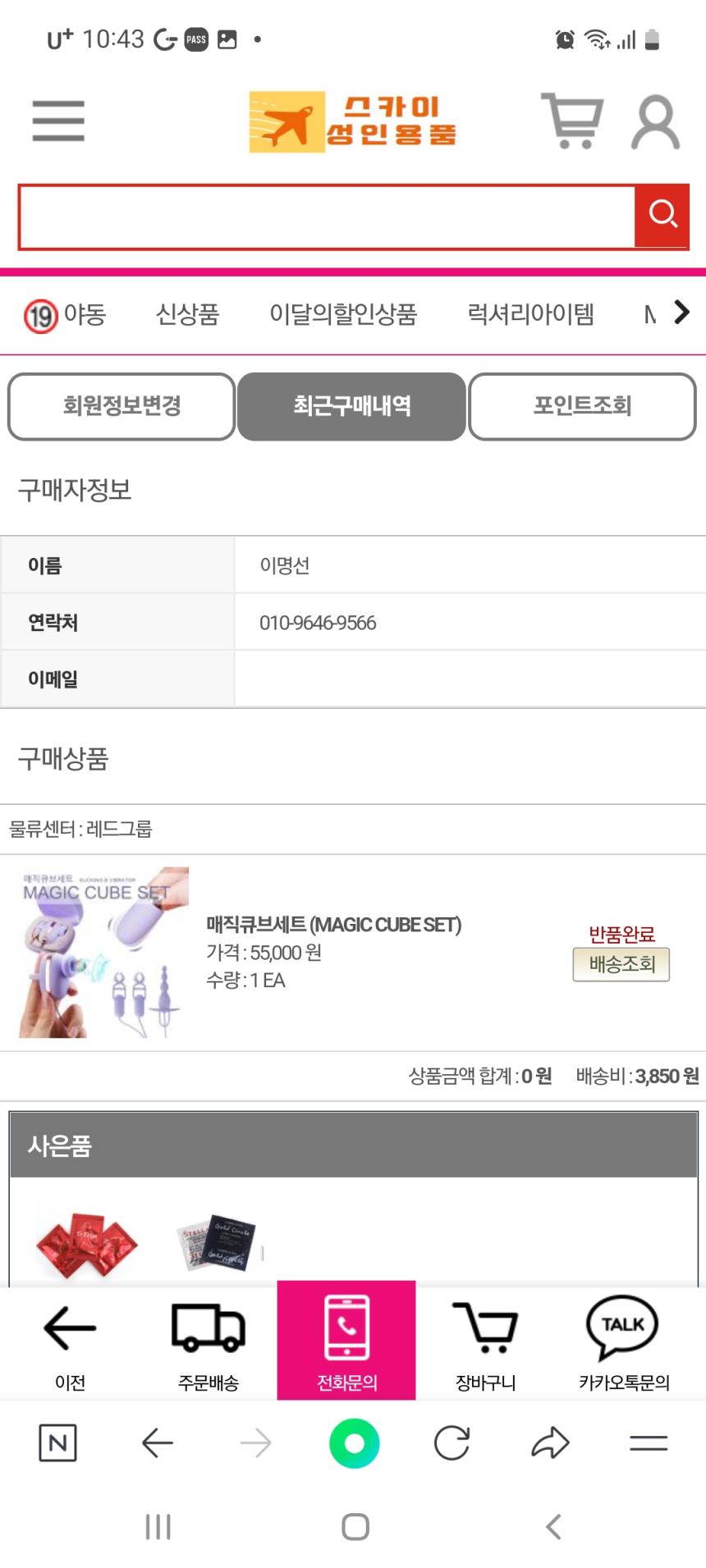The image size is (706, 1568).
Task: Open the Magic Cube Set product image
Action: click(104, 953)
